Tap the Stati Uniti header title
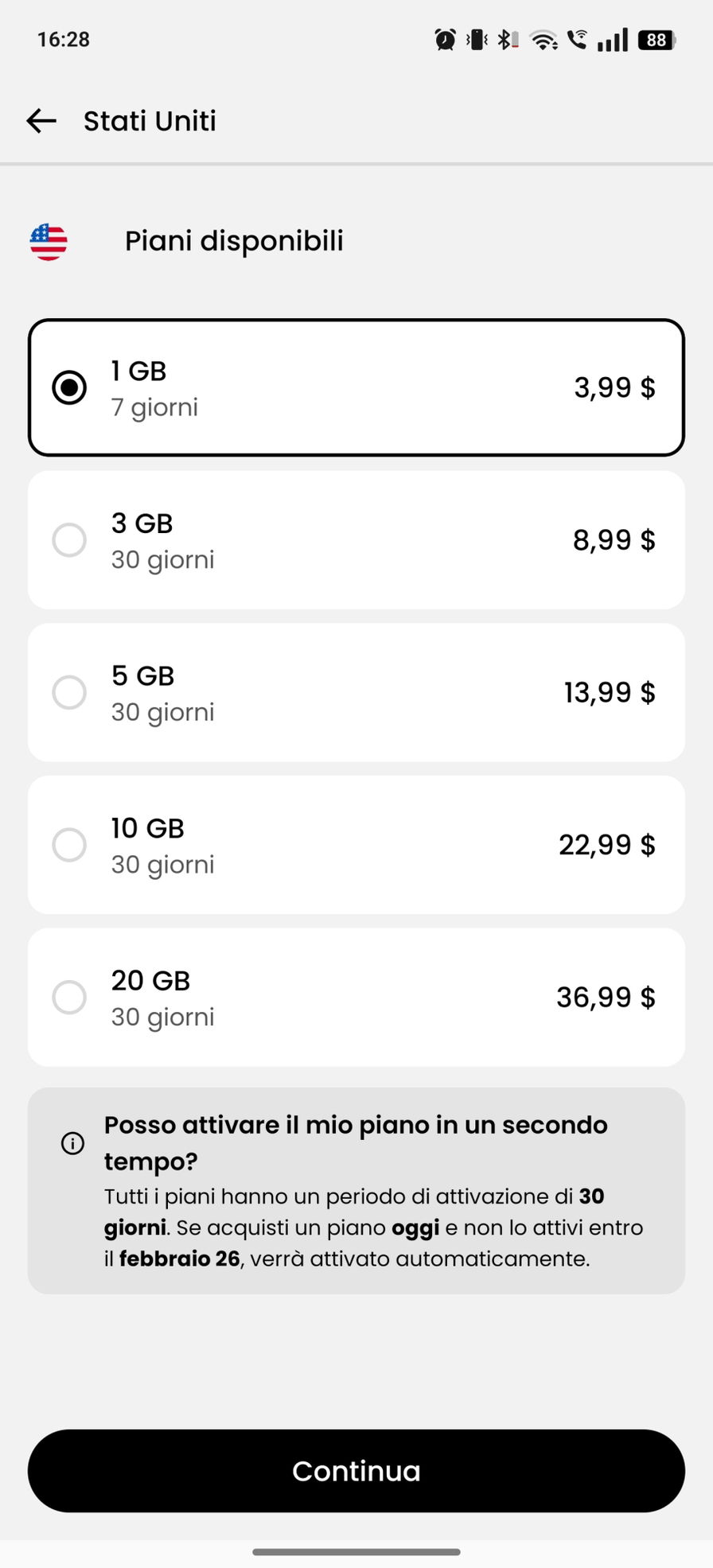 [150, 121]
